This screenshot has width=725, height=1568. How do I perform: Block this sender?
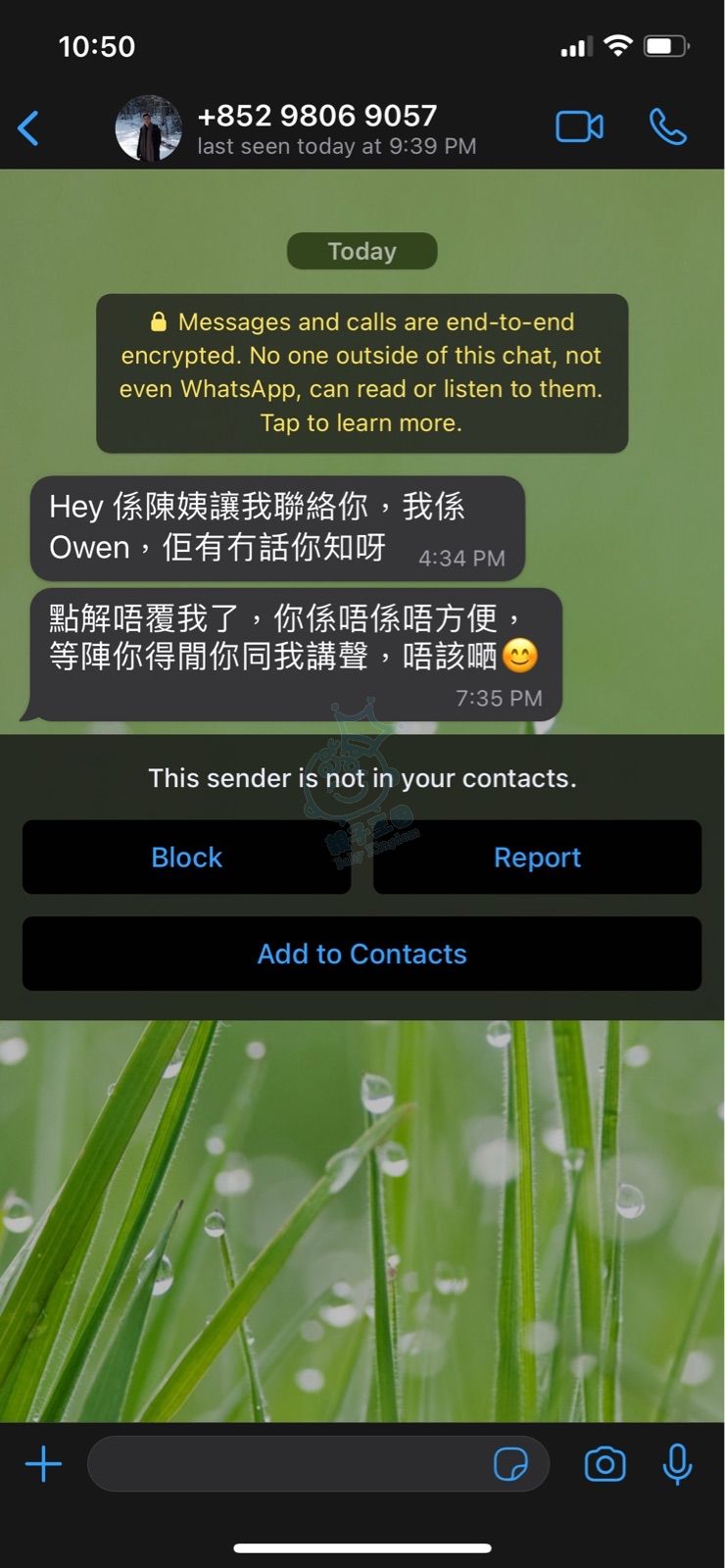[186, 857]
